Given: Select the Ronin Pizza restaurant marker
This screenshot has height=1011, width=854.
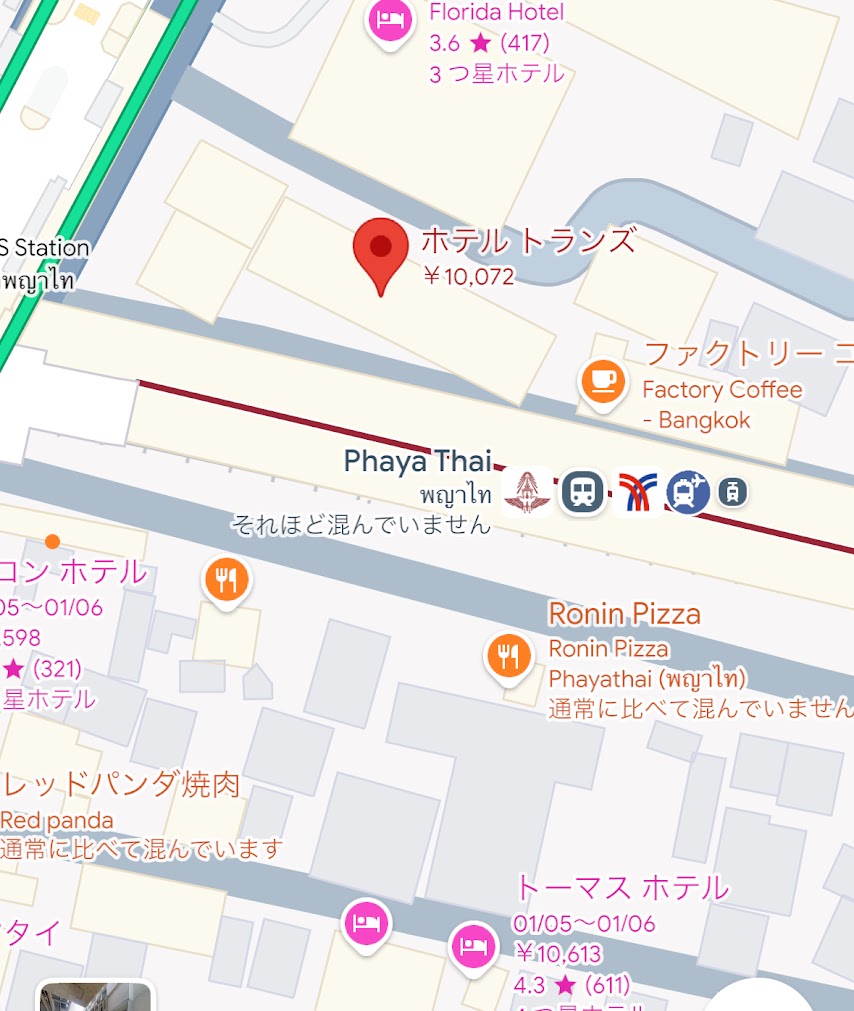Looking at the screenshot, I should [509, 656].
